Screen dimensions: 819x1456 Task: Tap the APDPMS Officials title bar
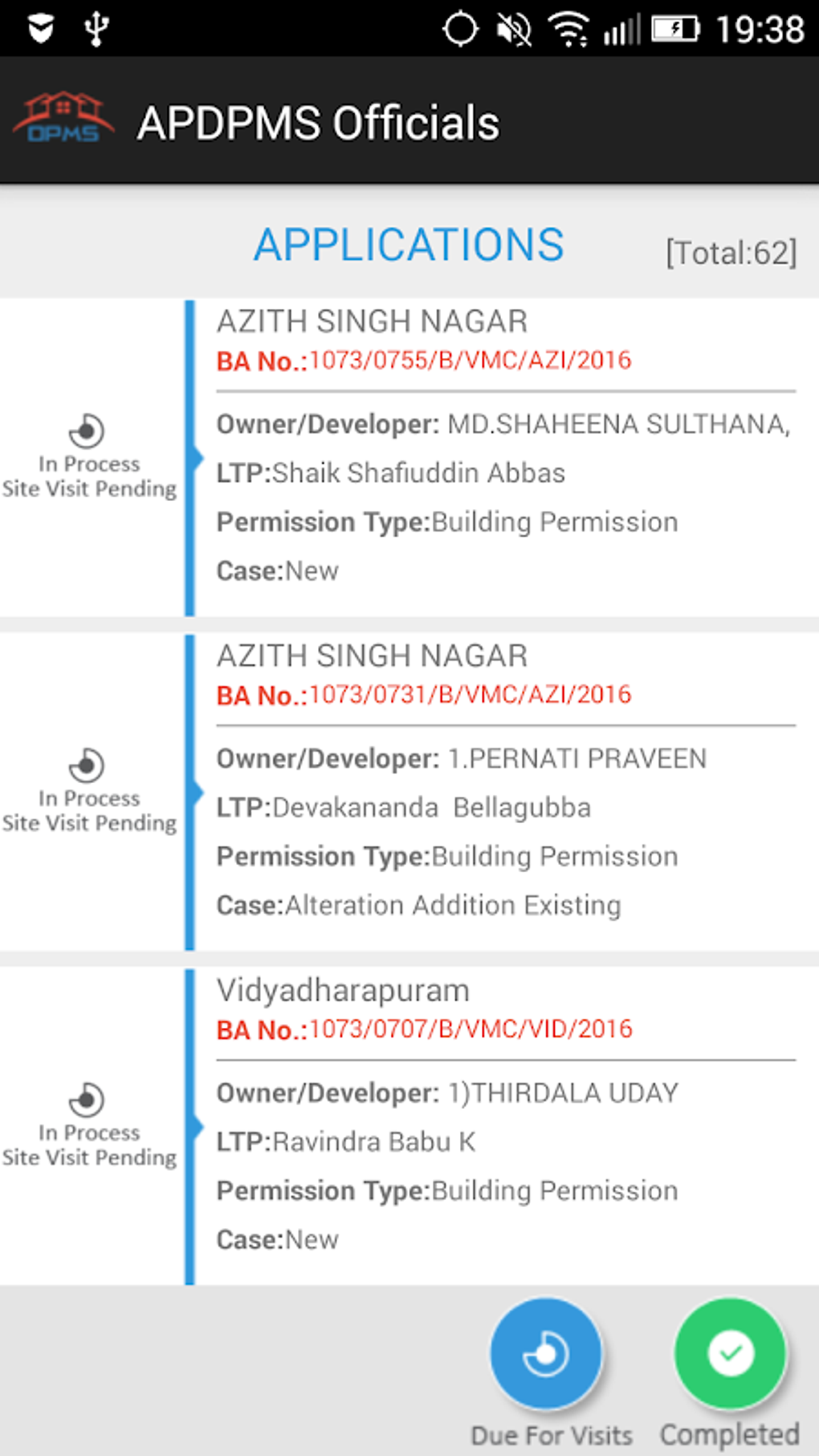coord(319,121)
